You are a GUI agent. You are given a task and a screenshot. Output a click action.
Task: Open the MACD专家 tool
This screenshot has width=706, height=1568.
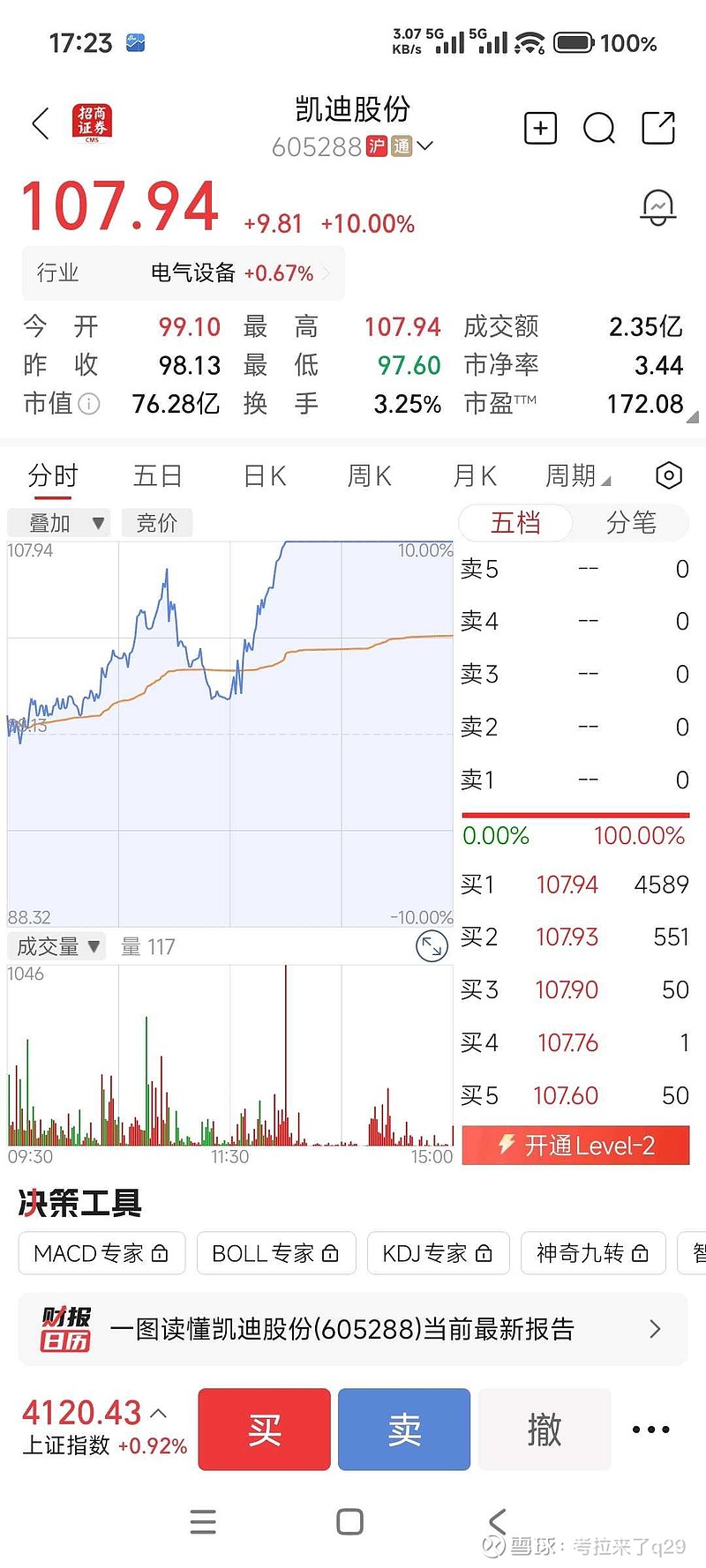pyautogui.click(x=101, y=1253)
